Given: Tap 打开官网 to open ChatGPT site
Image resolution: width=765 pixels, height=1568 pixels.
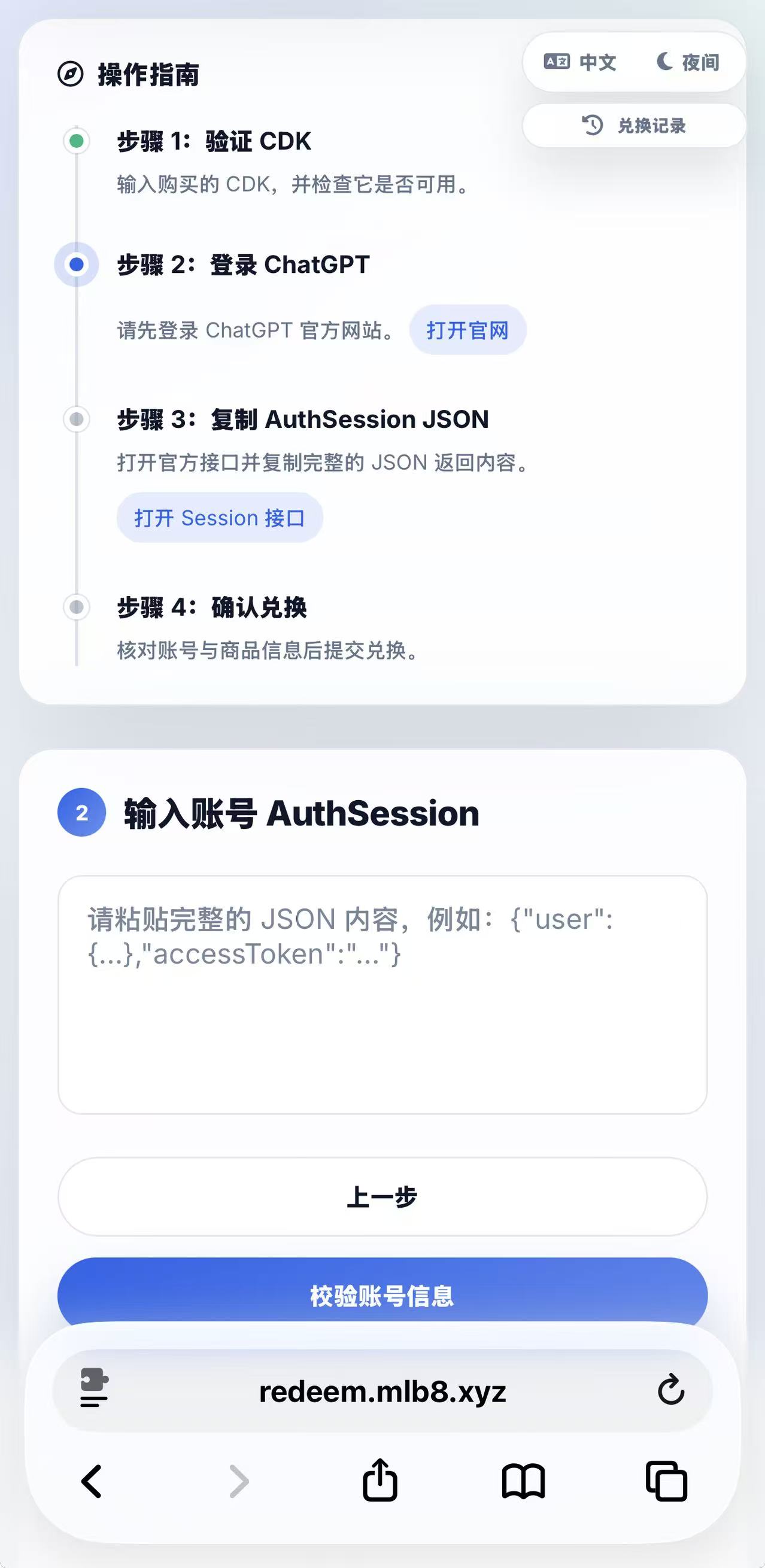Looking at the screenshot, I should [467, 330].
